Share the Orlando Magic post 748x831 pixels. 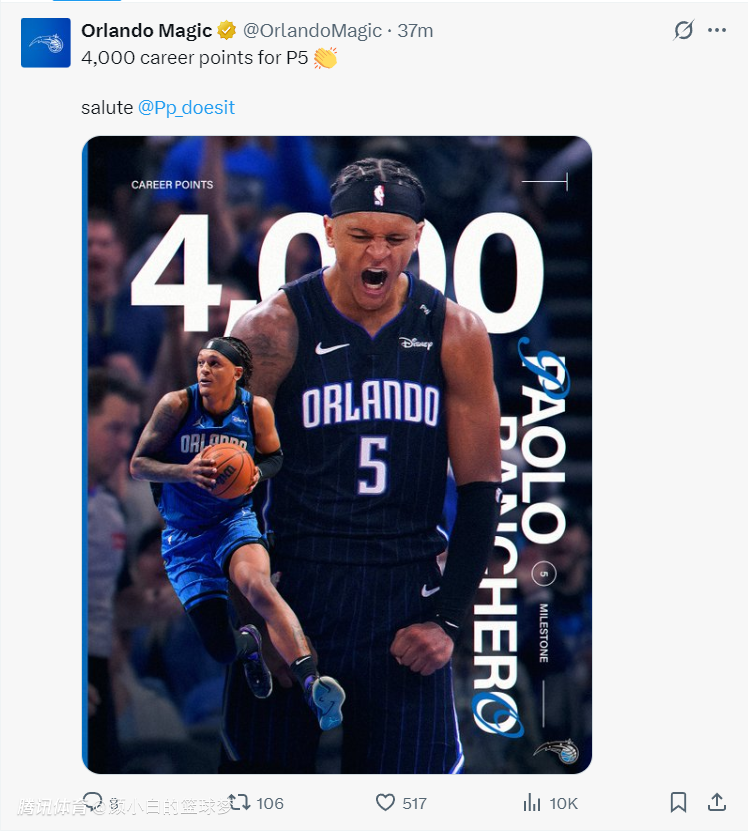coord(717,802)
